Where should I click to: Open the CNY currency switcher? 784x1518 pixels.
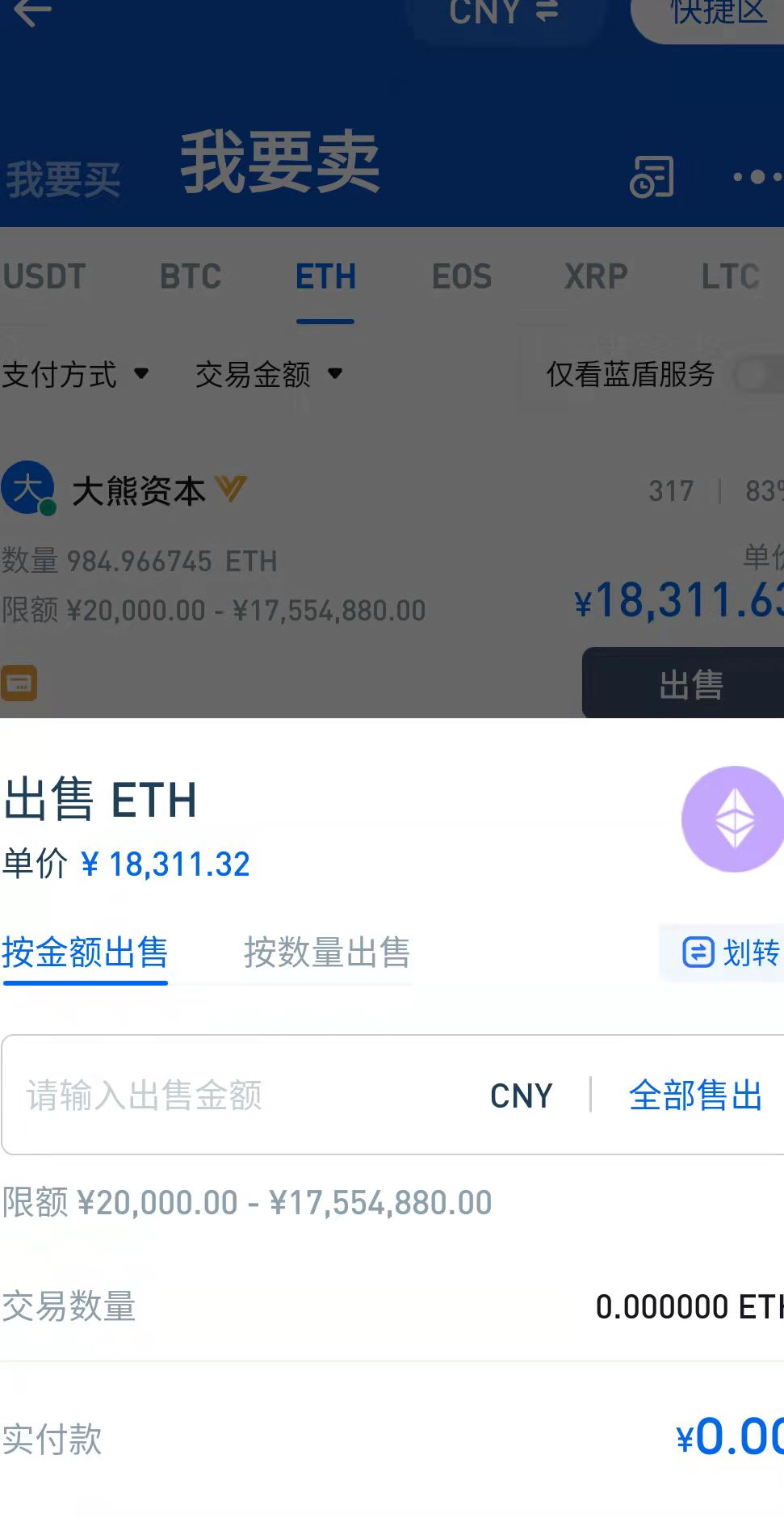point(504,11)
